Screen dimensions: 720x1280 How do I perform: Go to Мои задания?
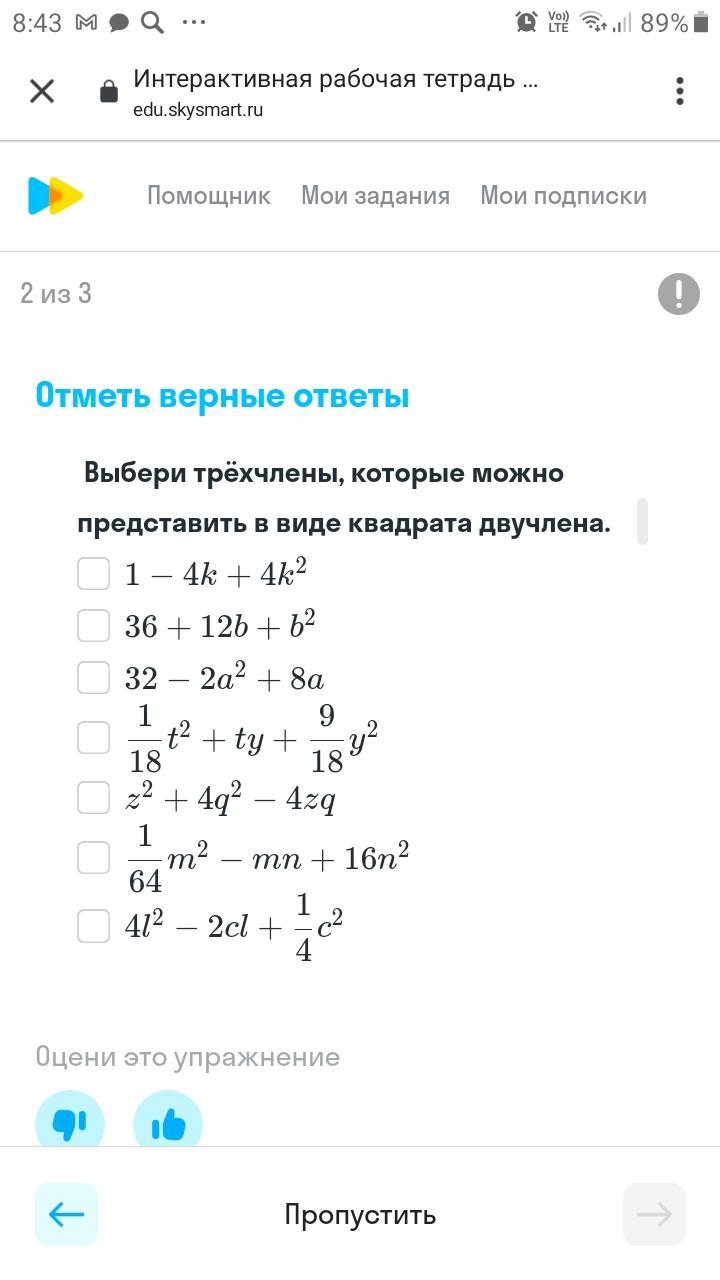[375, 196]
